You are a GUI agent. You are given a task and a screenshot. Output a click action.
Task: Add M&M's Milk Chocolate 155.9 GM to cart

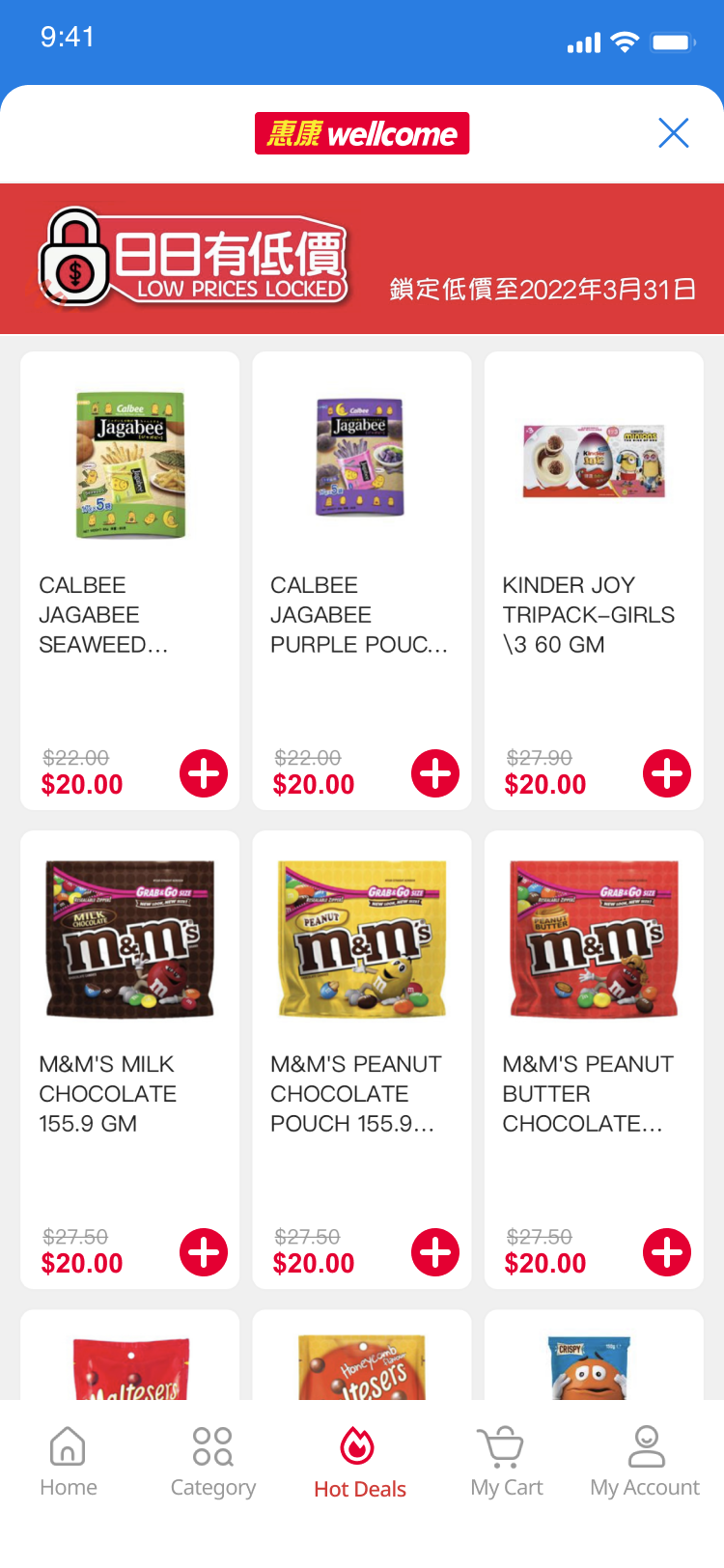(204, 1252)
